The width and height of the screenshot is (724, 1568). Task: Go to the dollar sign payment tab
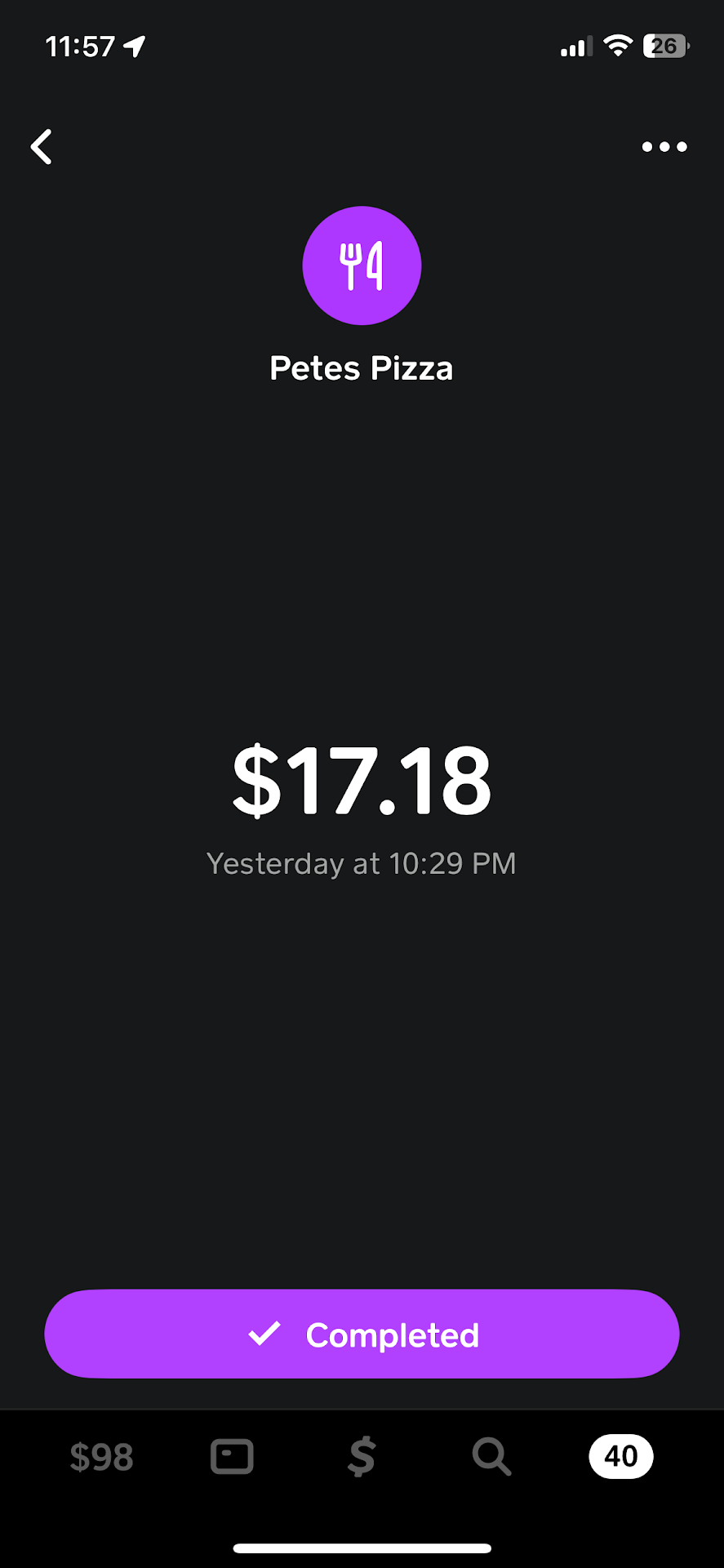tap(362, 1457)
